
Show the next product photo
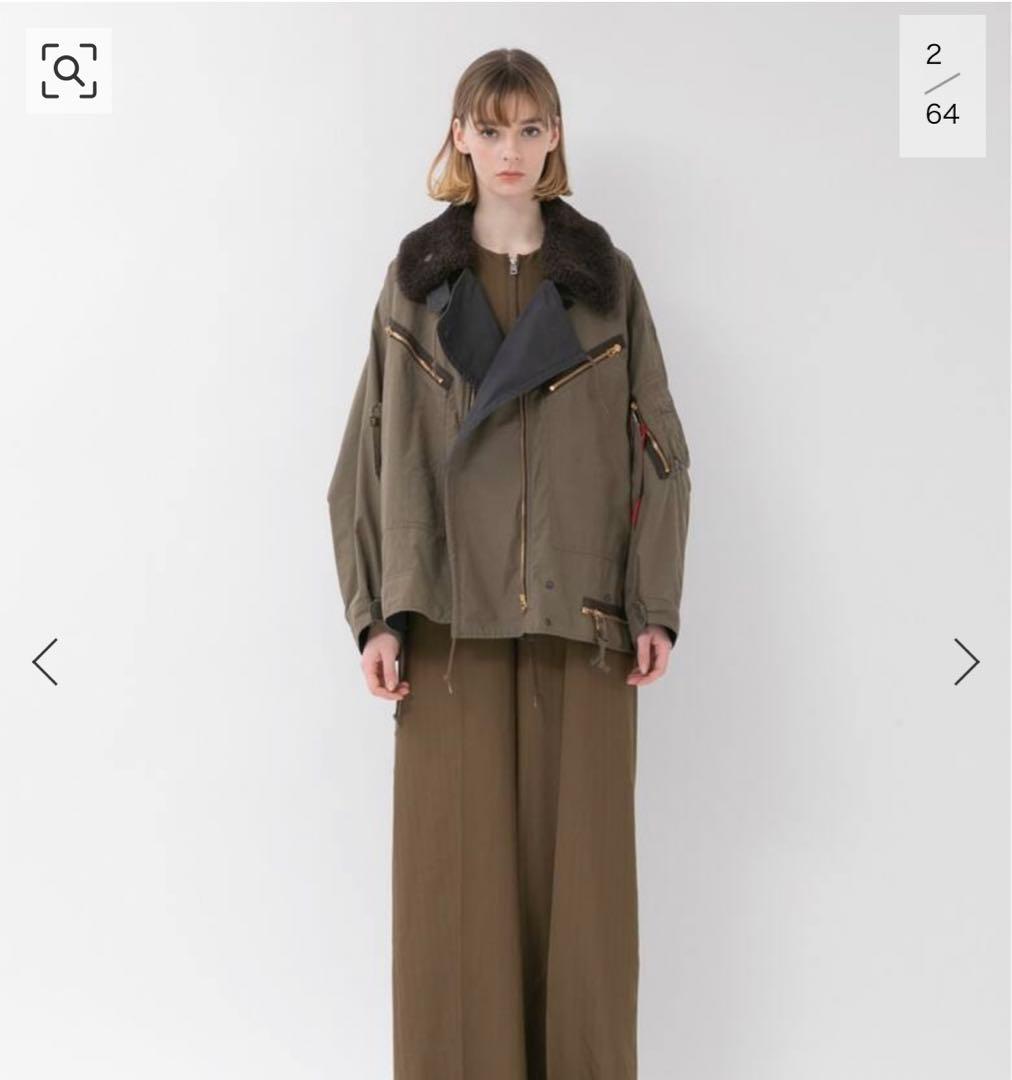[966, 661]
